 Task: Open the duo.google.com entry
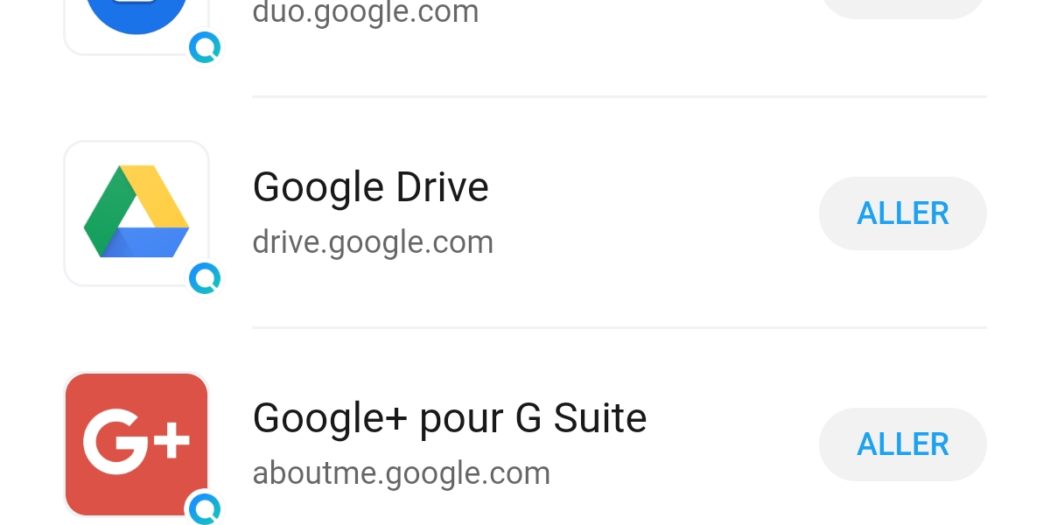click(x=366, y=14)
